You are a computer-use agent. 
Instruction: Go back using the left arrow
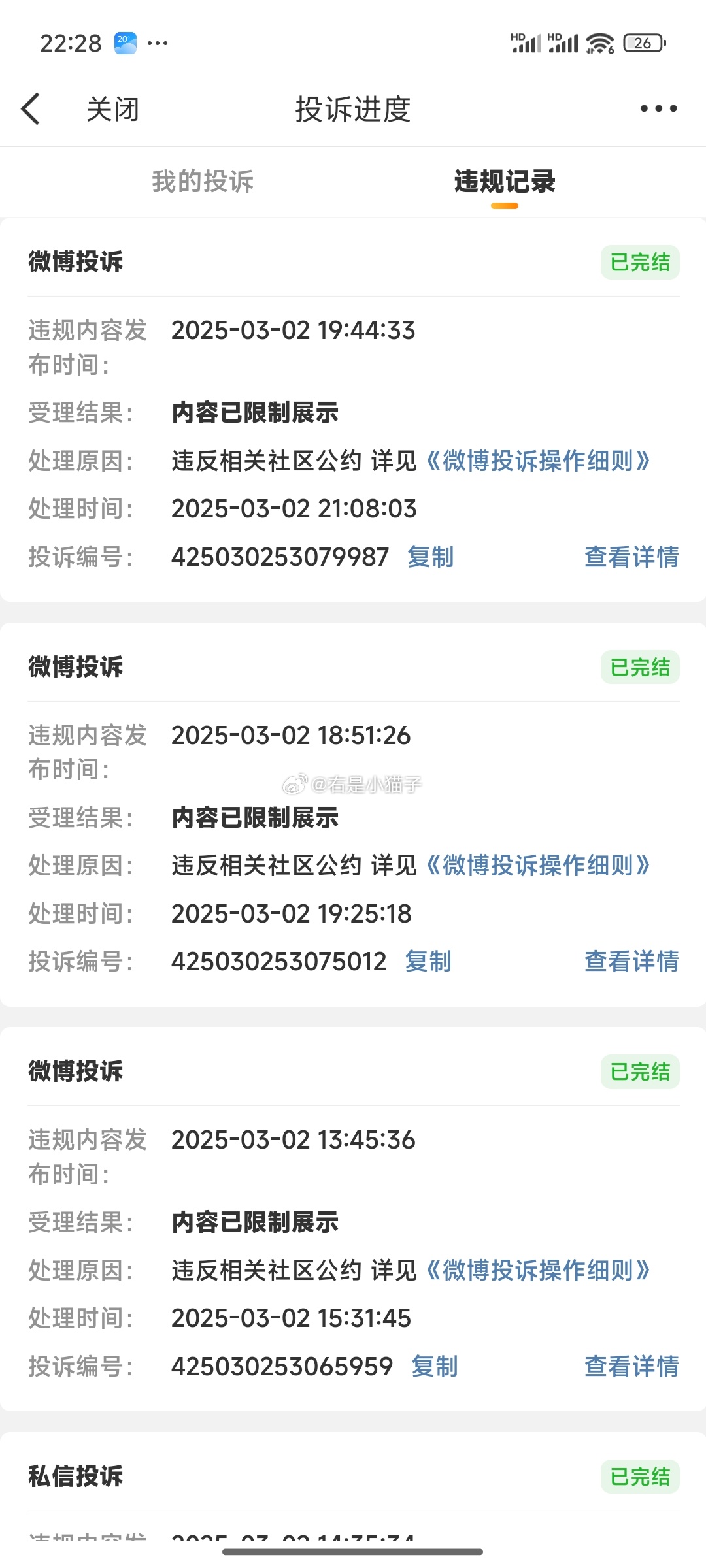tap(31, 108)
